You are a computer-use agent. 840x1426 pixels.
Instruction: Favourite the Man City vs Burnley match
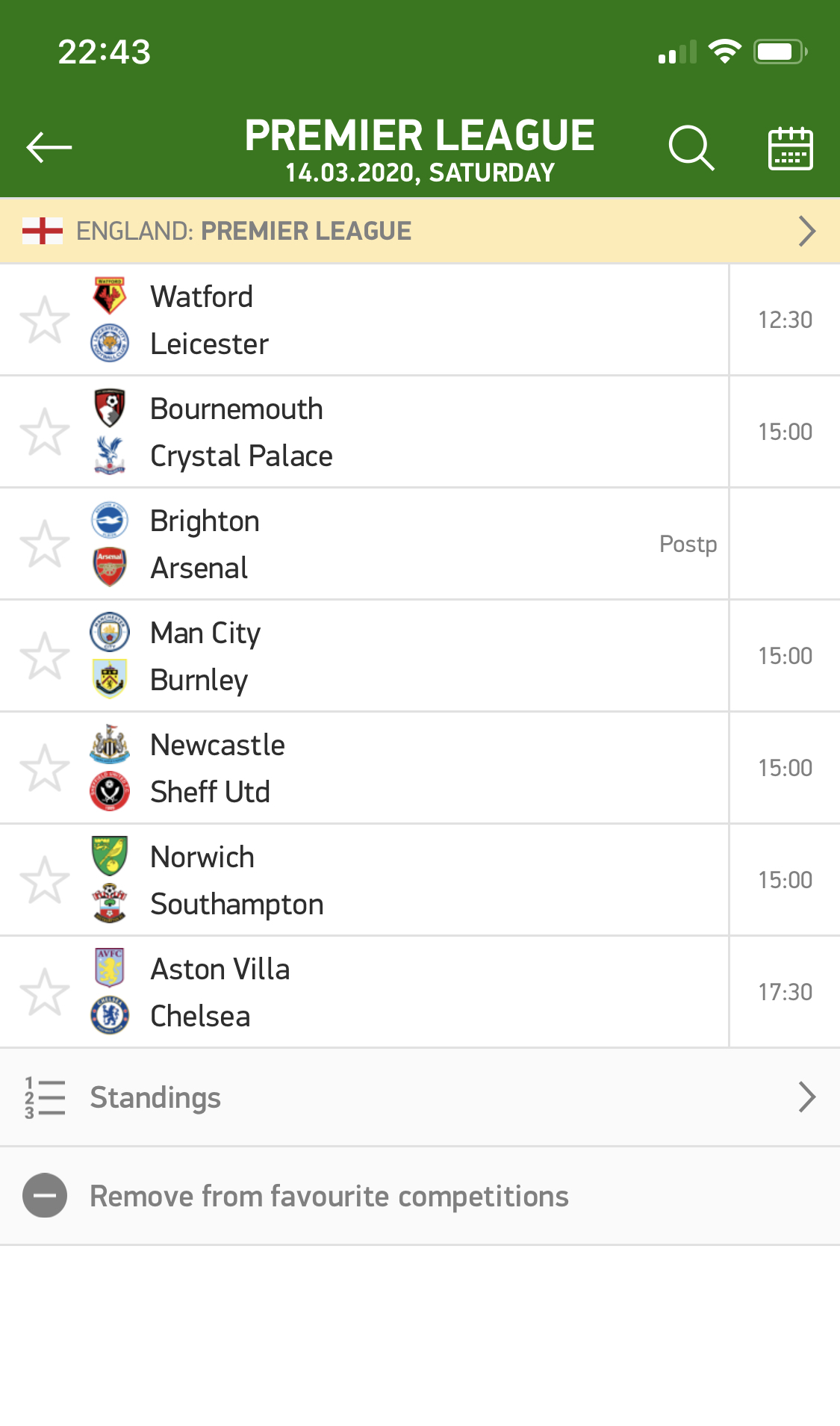click(x=45, y=656)
